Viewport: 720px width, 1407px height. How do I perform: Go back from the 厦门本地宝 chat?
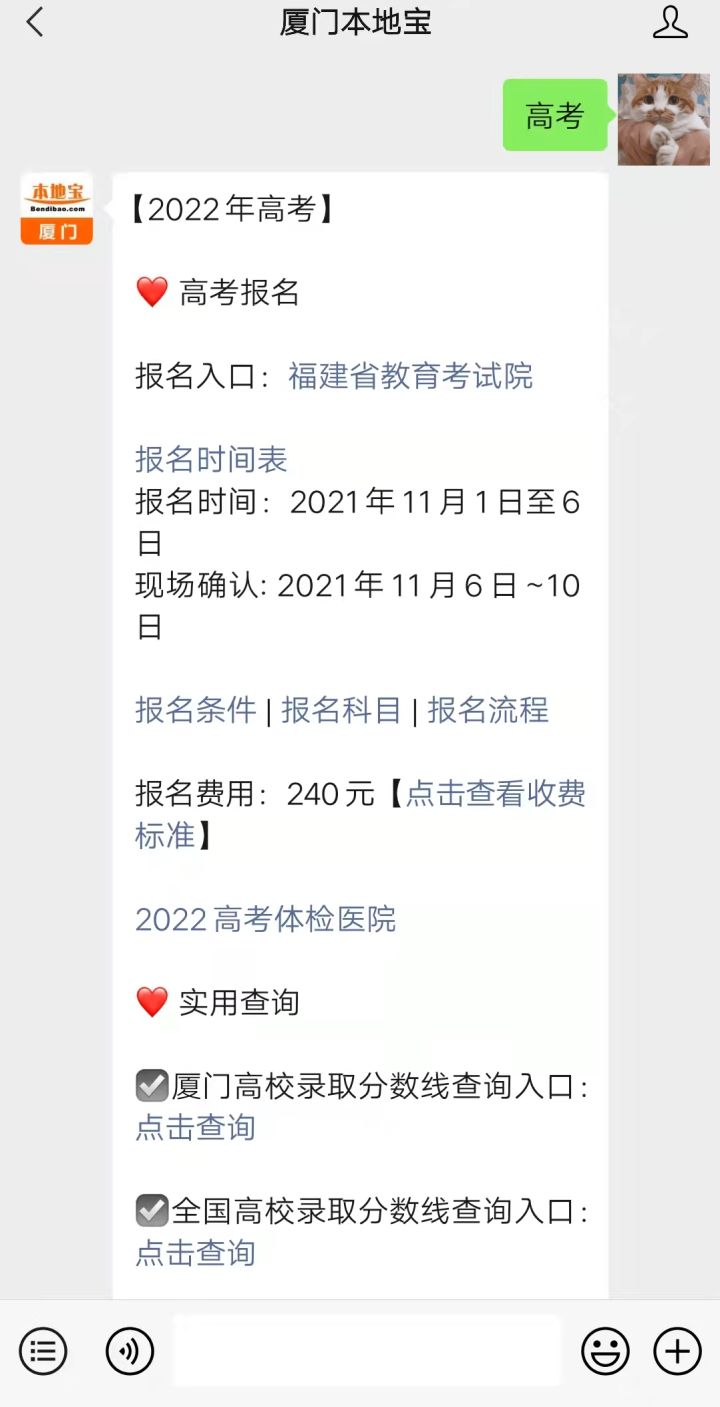pyautogui.click(x=35, y=22)
